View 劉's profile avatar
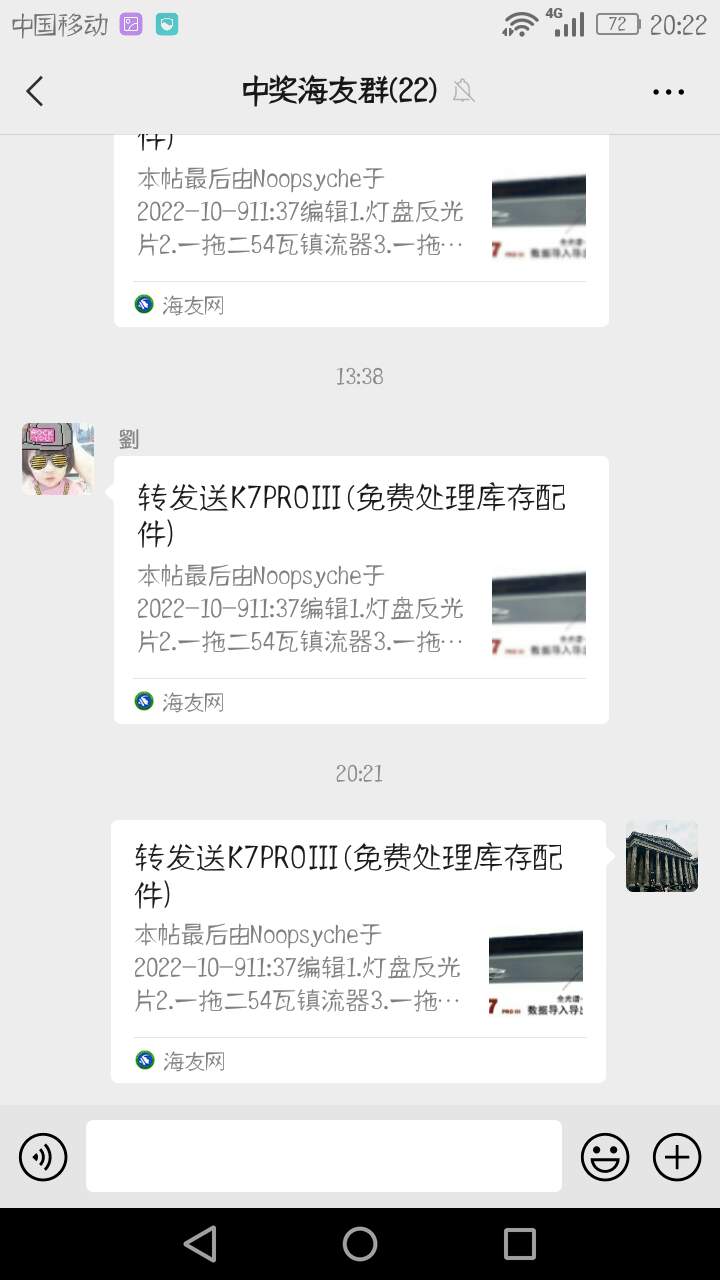720x1280 pixels. coord(58,459)
